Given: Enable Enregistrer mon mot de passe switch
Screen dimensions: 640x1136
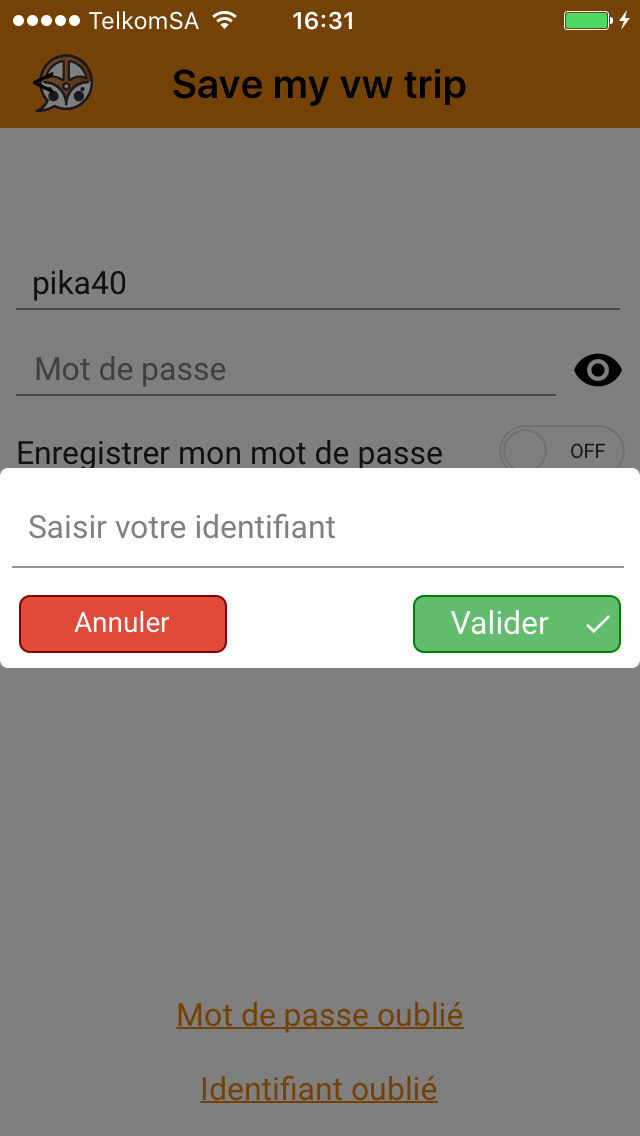Looking at the screenshot, I should tap(562, 451).
